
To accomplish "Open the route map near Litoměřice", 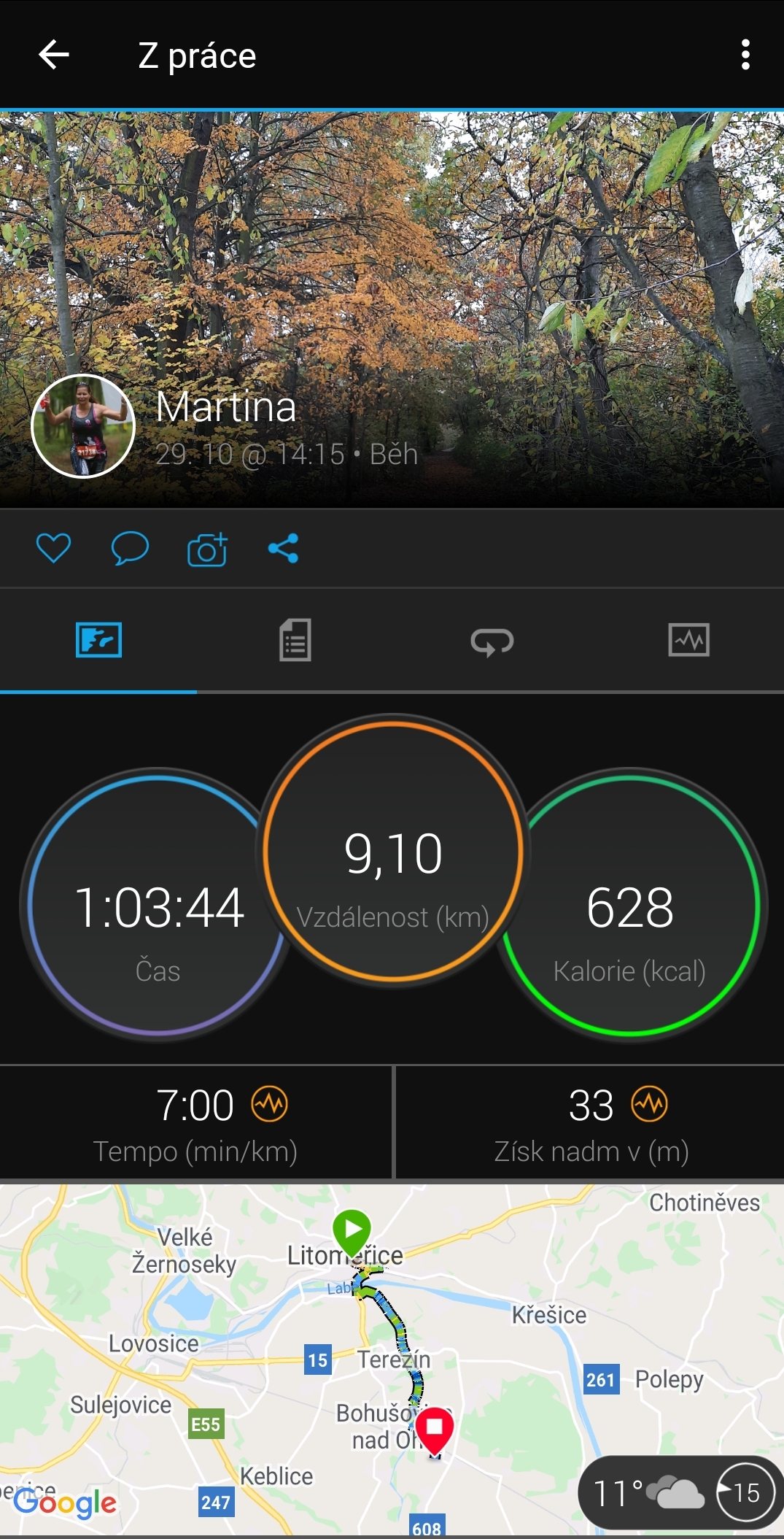I will pos(392,1358).
